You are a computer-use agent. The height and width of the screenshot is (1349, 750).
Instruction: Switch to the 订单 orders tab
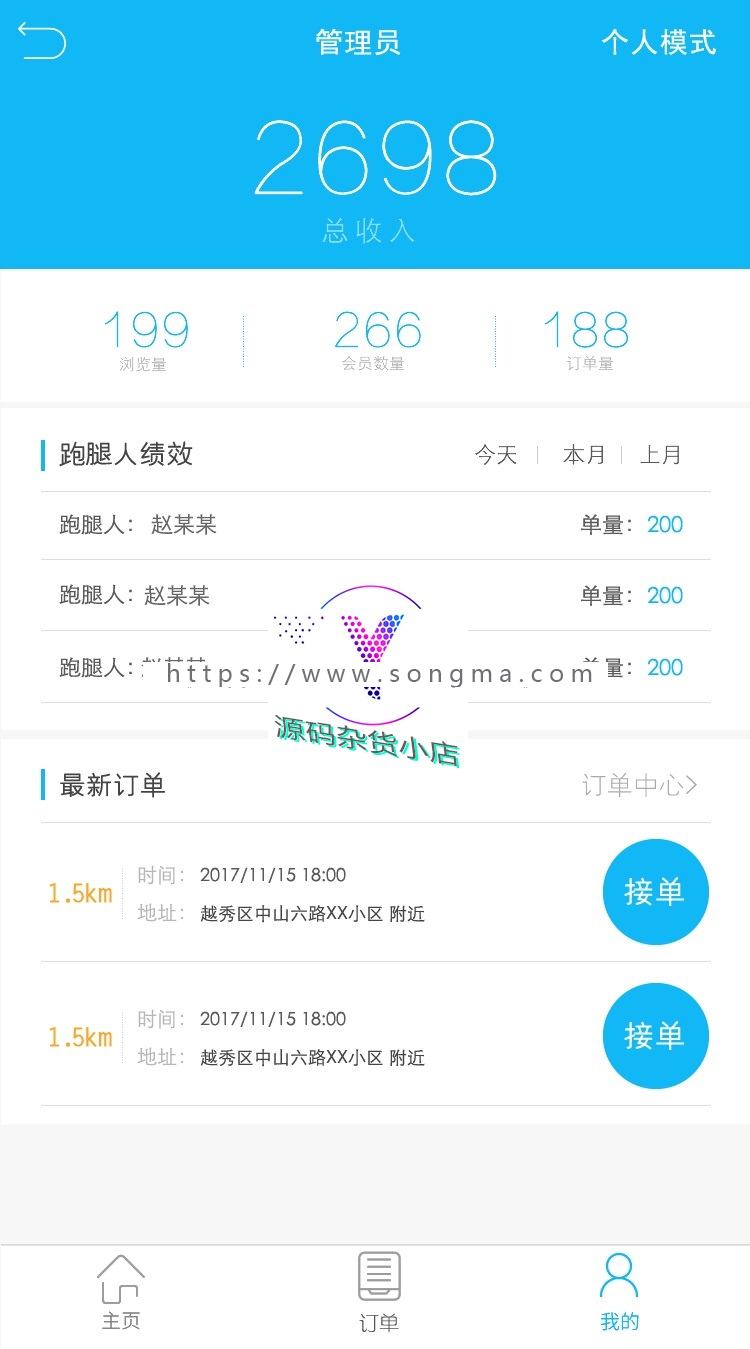[379, 1293]
